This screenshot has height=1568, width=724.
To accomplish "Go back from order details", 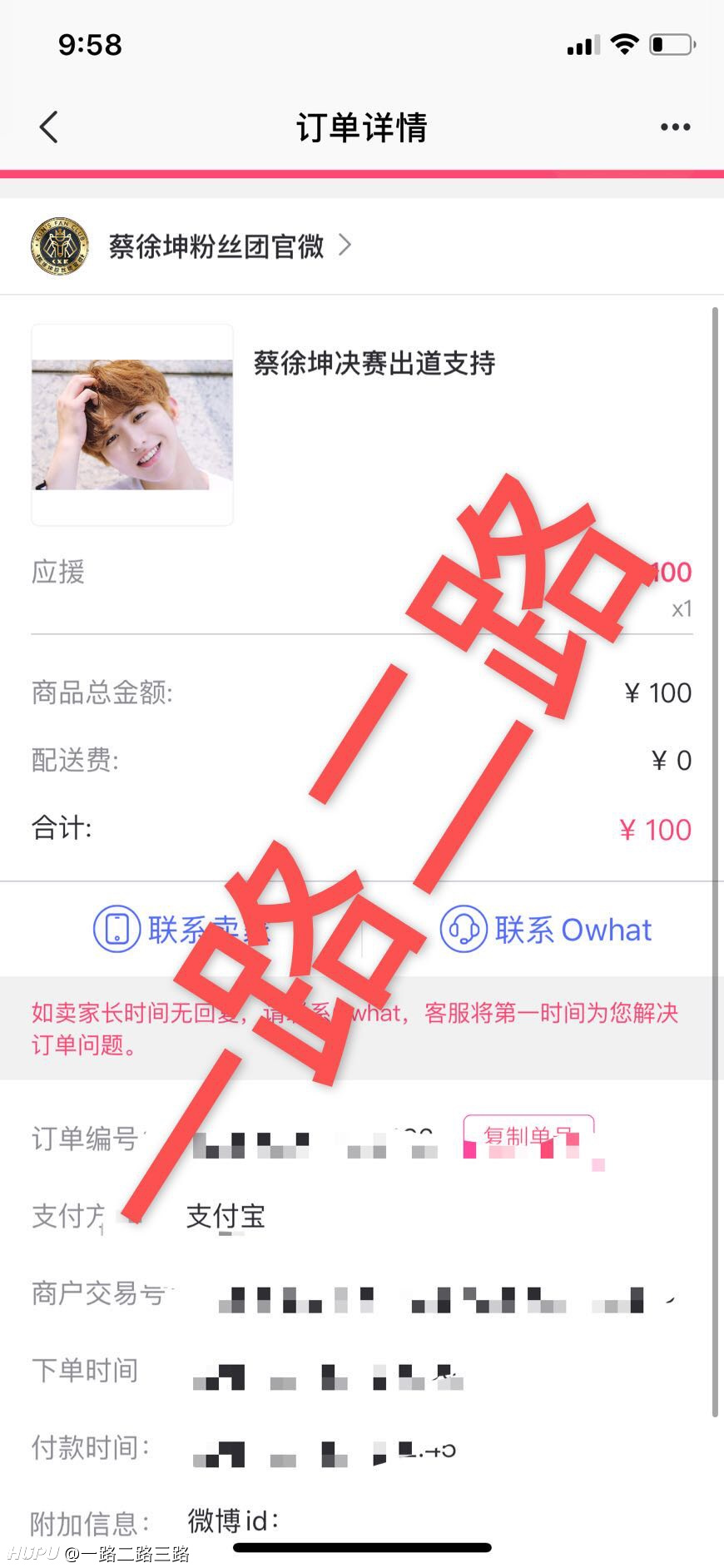I will [x=49, y=127].
